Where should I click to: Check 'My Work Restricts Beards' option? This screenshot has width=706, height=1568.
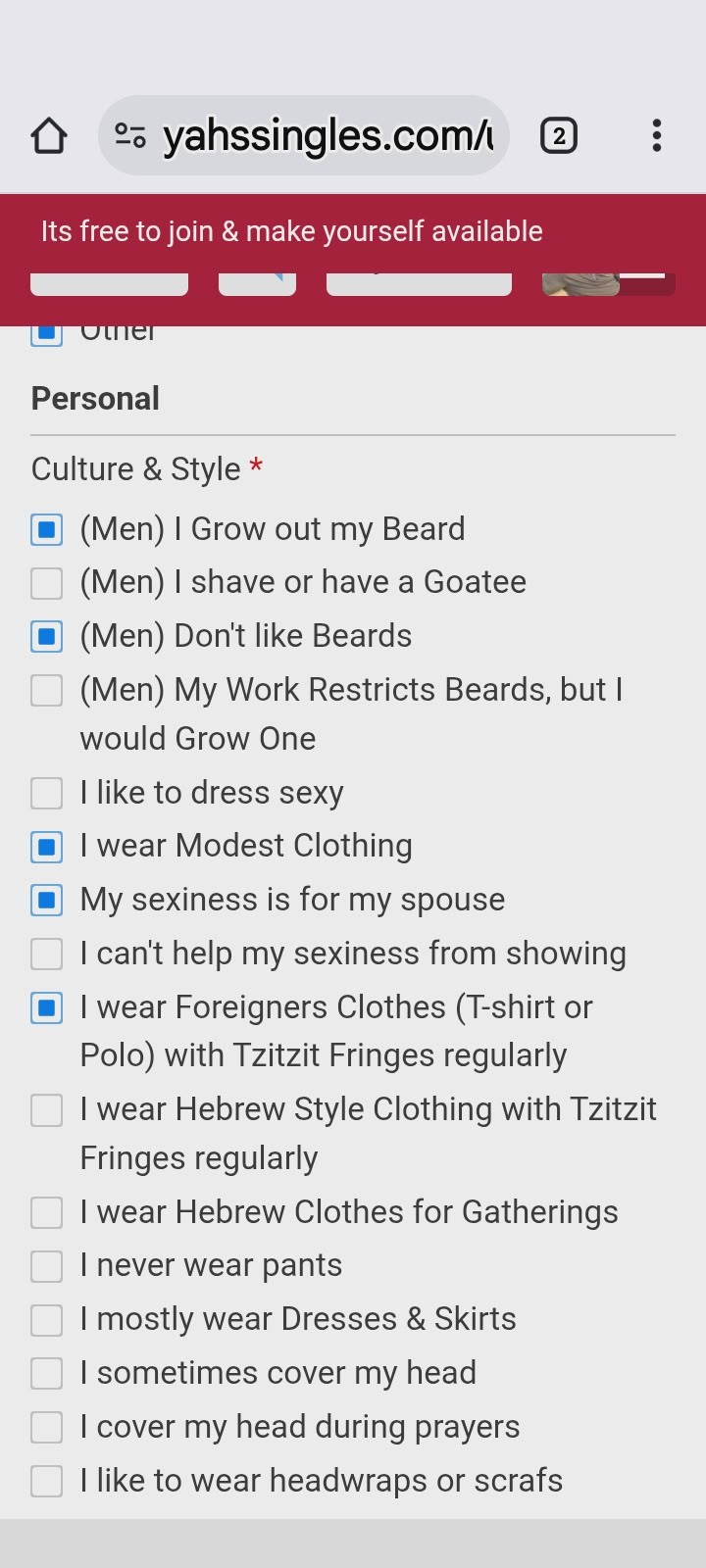click(47, 690)
